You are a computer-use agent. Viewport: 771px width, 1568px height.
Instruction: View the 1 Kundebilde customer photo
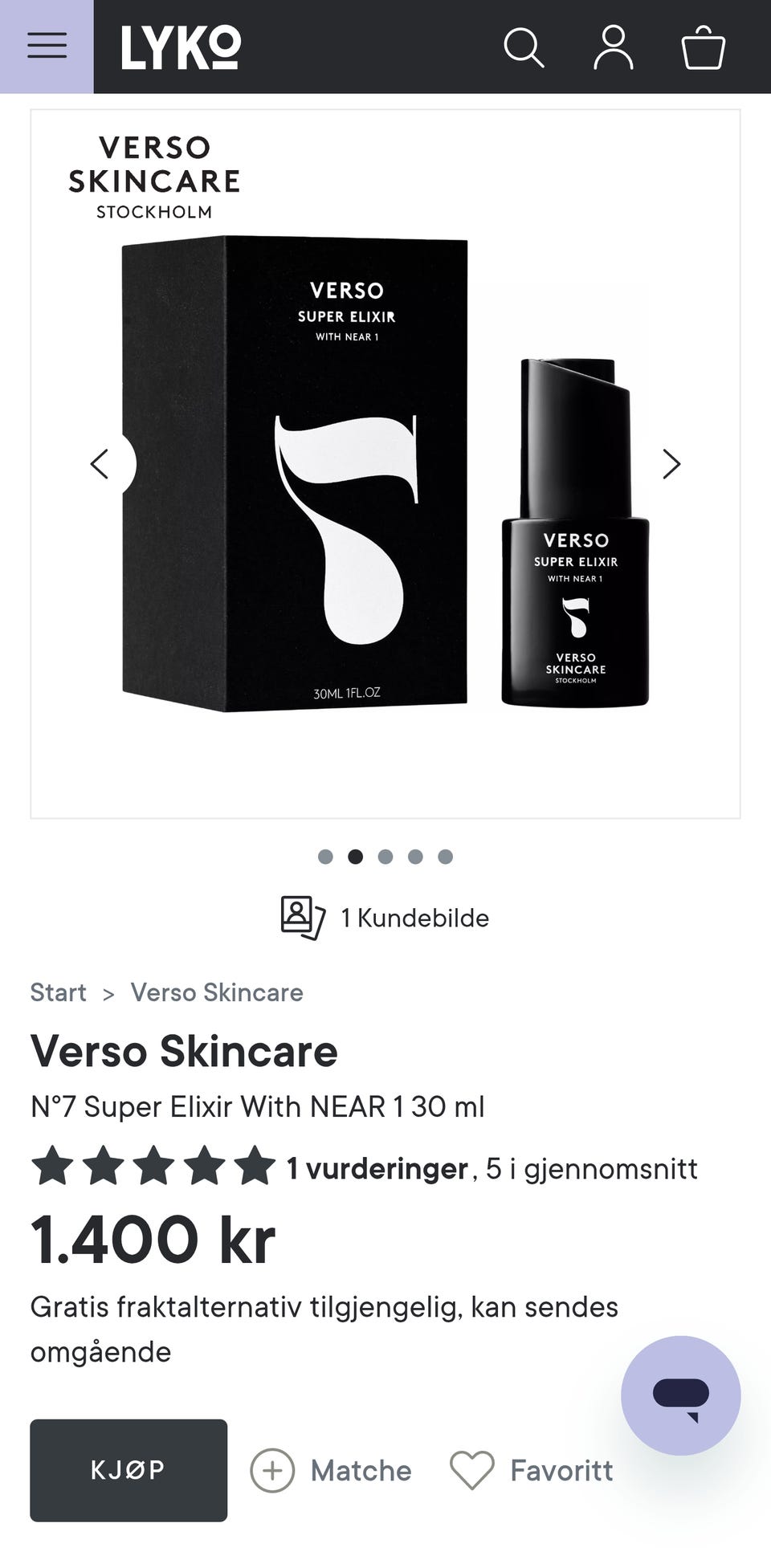(385, 918)
